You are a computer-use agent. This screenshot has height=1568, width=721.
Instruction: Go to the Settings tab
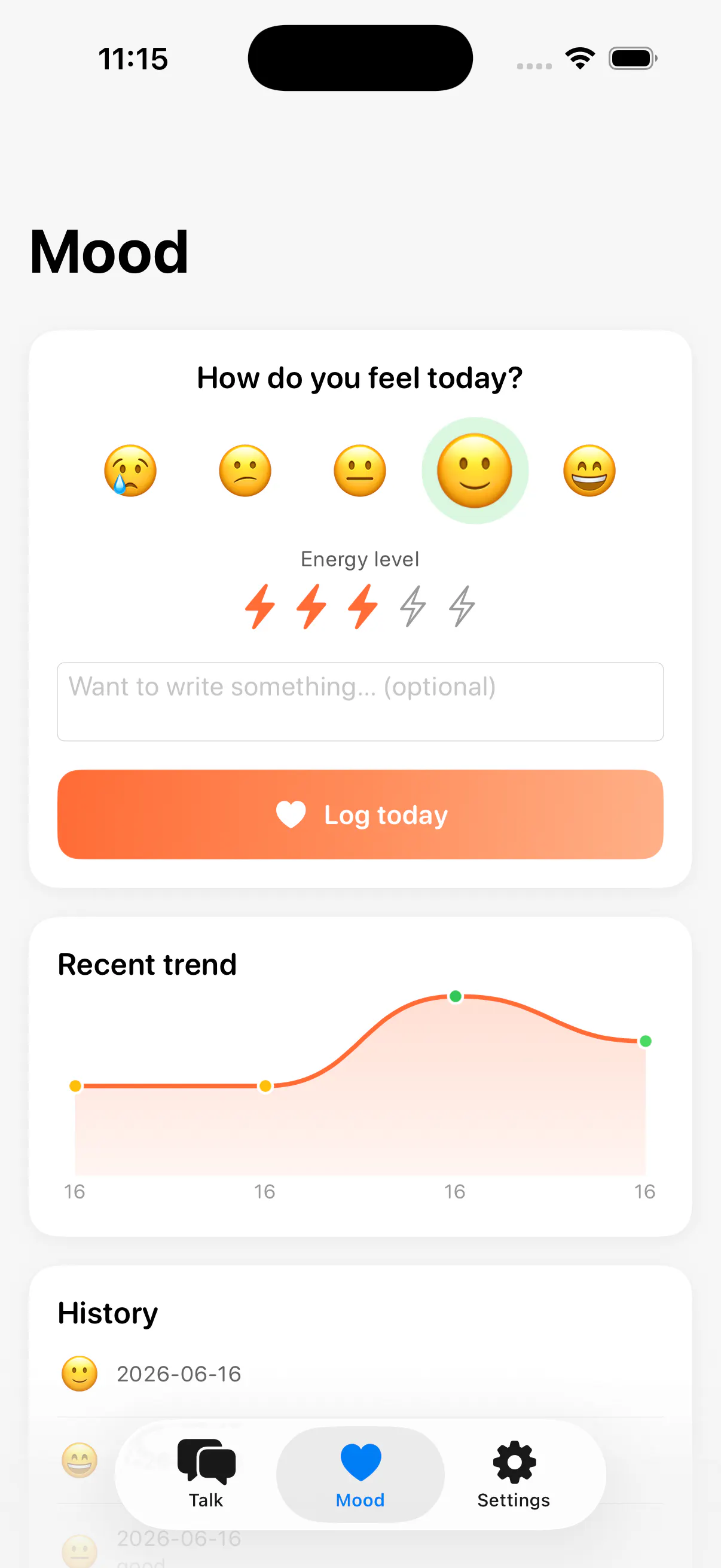click(514, 1474)
